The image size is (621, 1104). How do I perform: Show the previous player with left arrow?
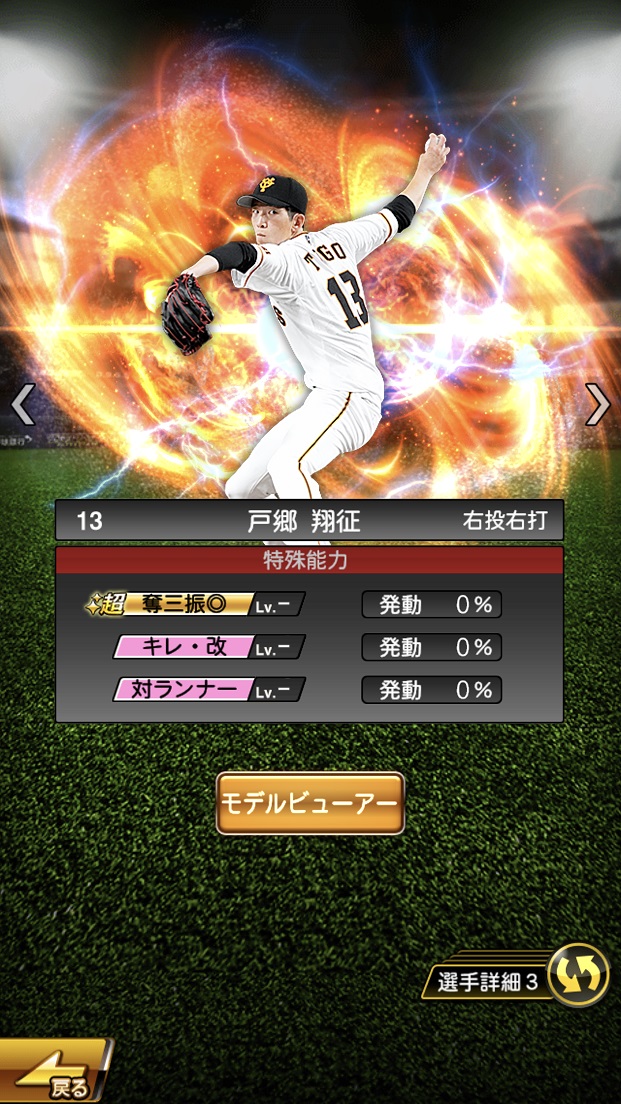tap(22, 405)
